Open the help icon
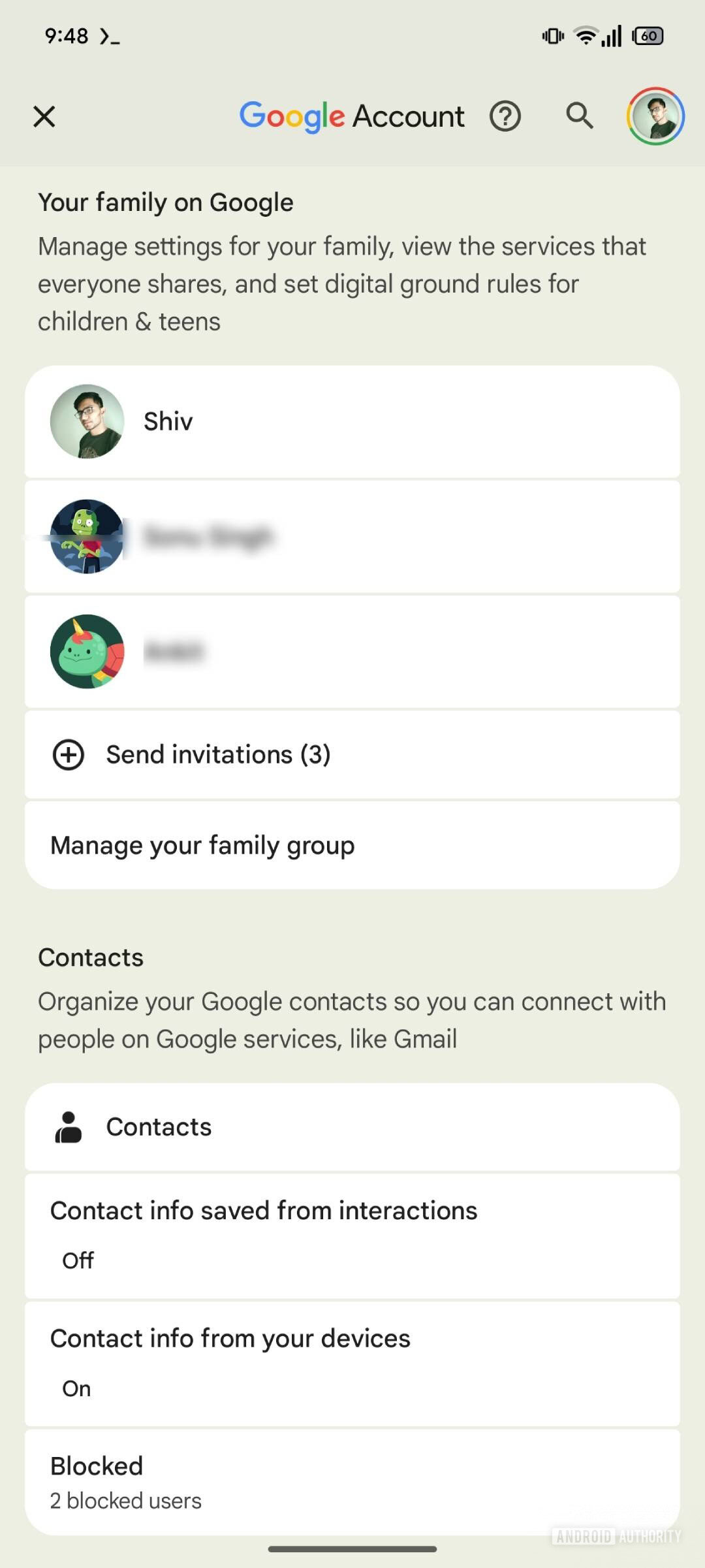 [505, 117]
